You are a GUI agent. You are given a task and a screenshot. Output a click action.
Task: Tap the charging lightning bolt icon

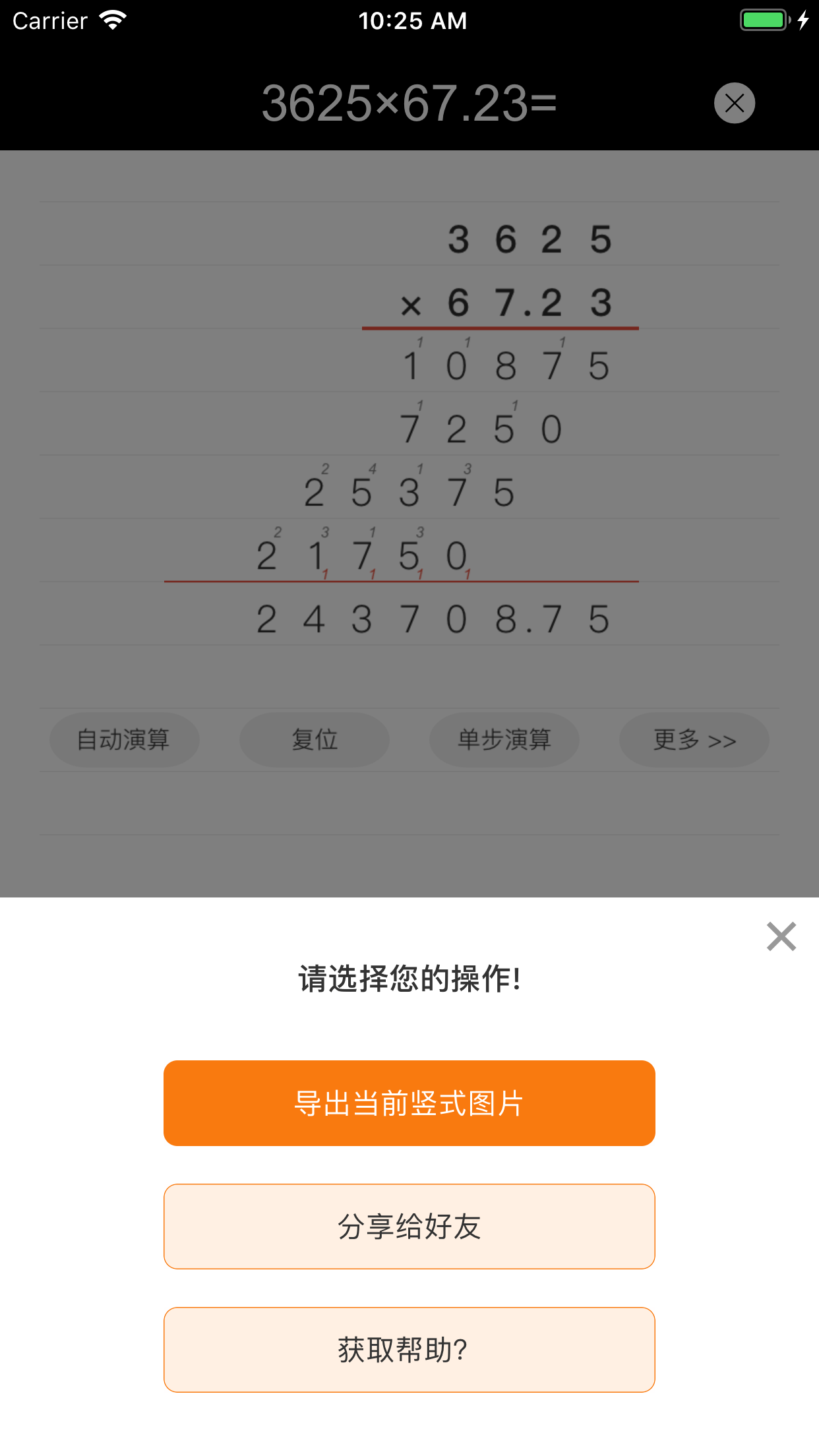pyautogui.click(x=803, y=20)
